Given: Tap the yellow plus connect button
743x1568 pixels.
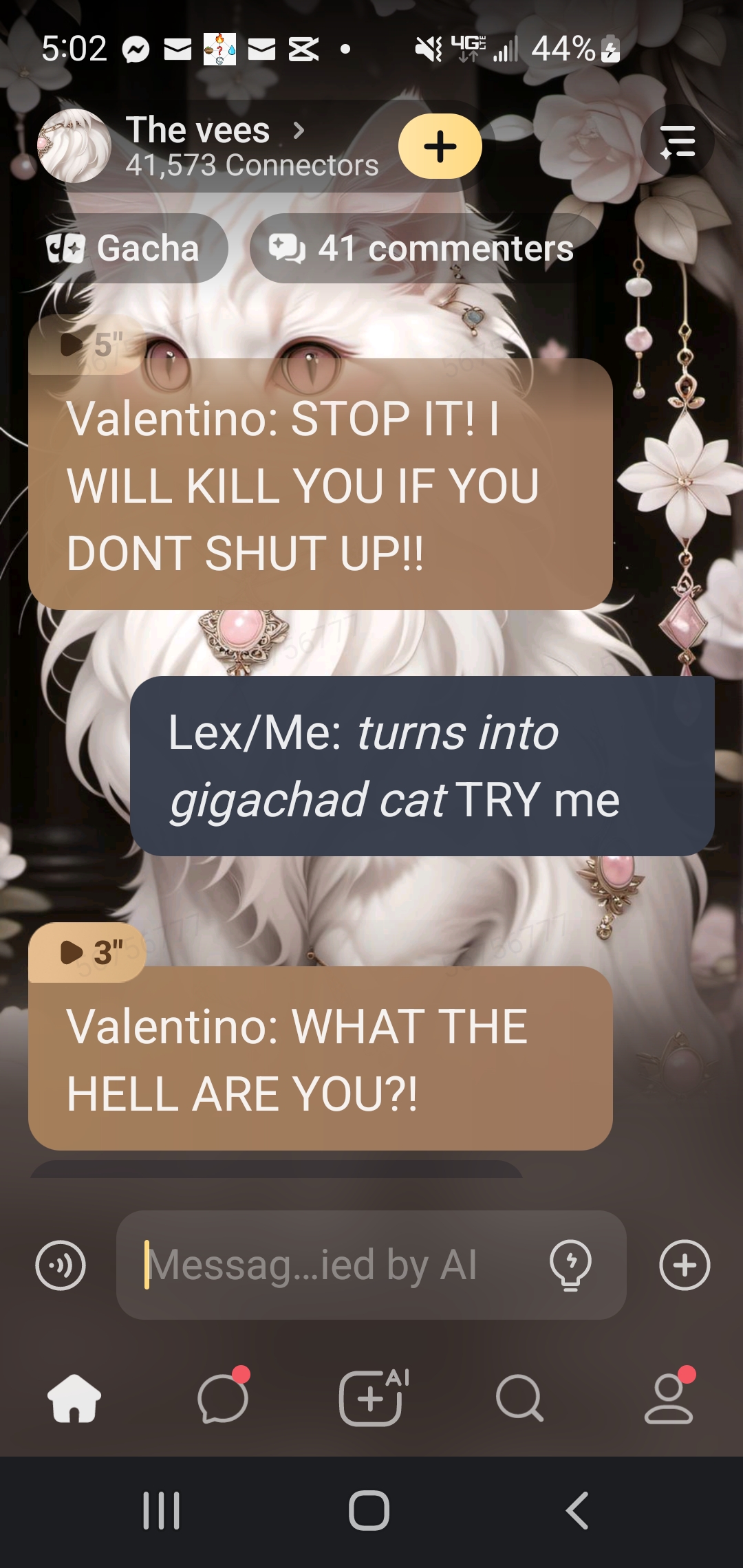Looking at the screenshot, I should coord(440,146).
